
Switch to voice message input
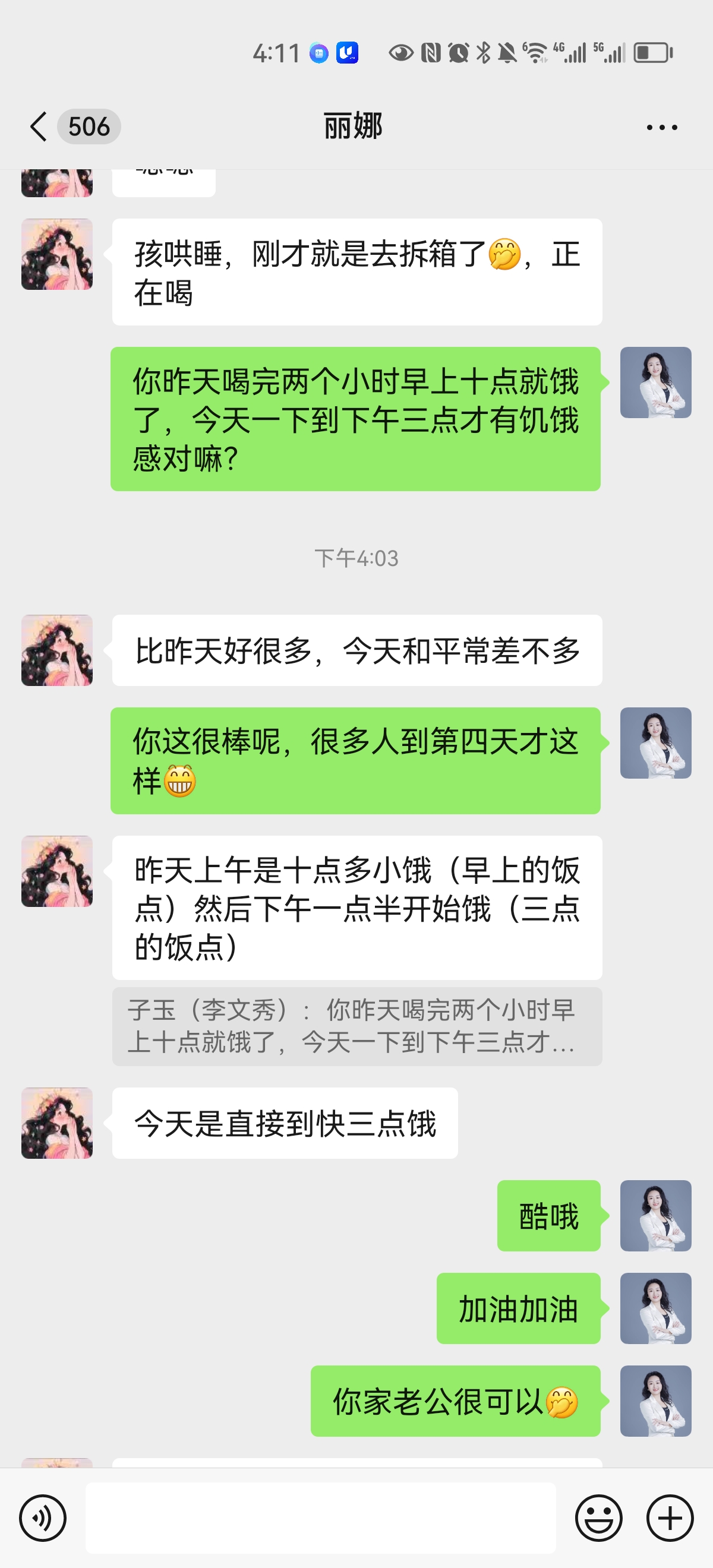43,1518
